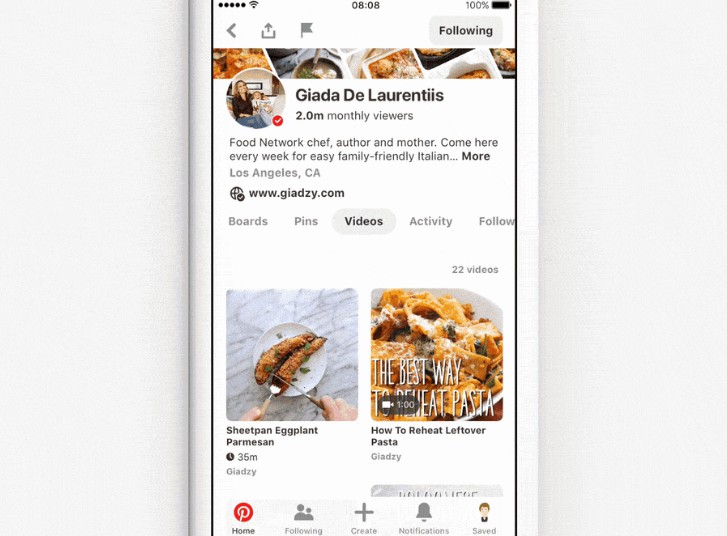View Giada De Laurentiis's profile picture
This screenshot has width=727, height=536.
[x=256, y=99]
